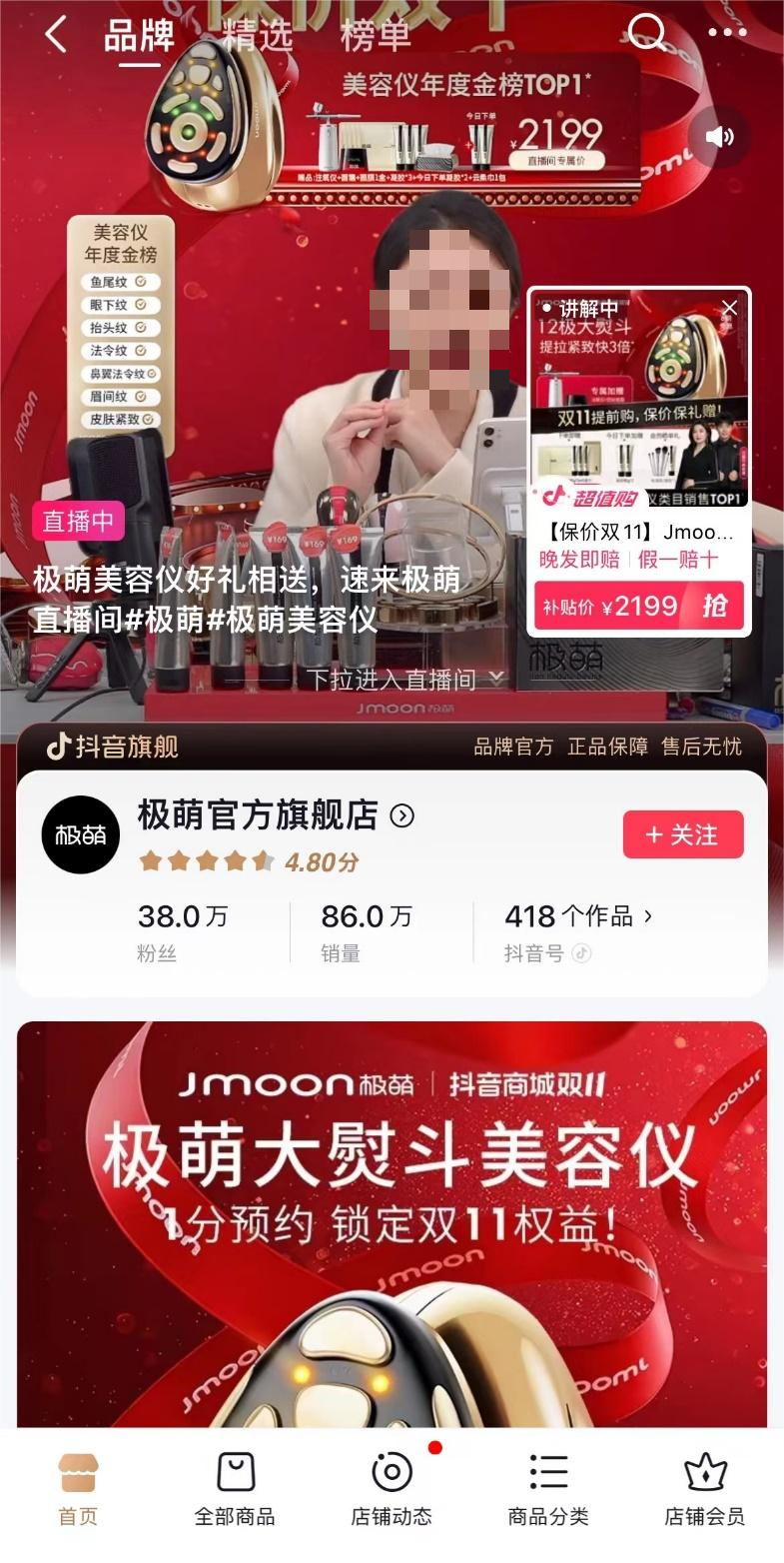Tap 抢 to grab the ¥2199 deal
Screen dimensions: 784x1563
715,606
